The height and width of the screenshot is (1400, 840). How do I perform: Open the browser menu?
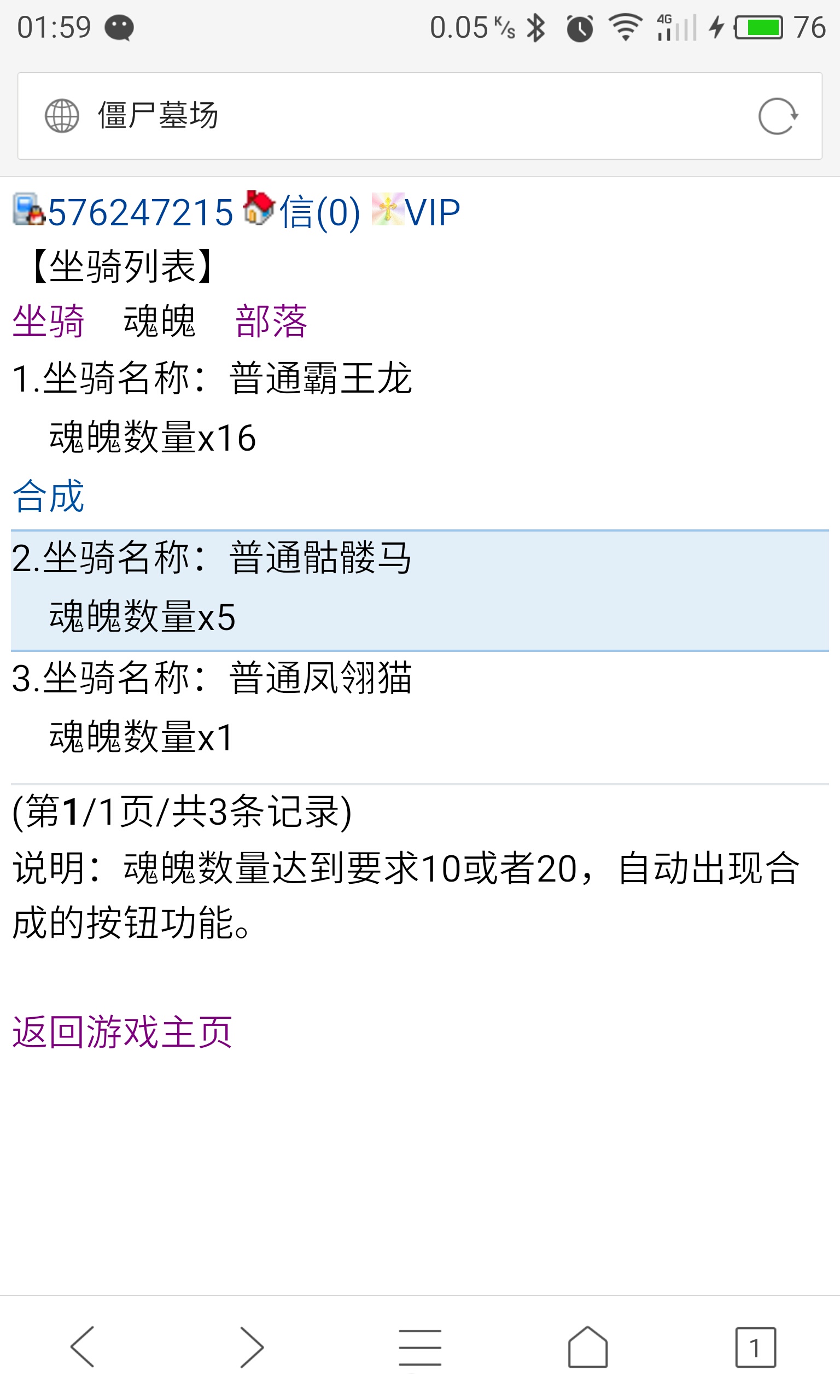[x=419, y=1347]
